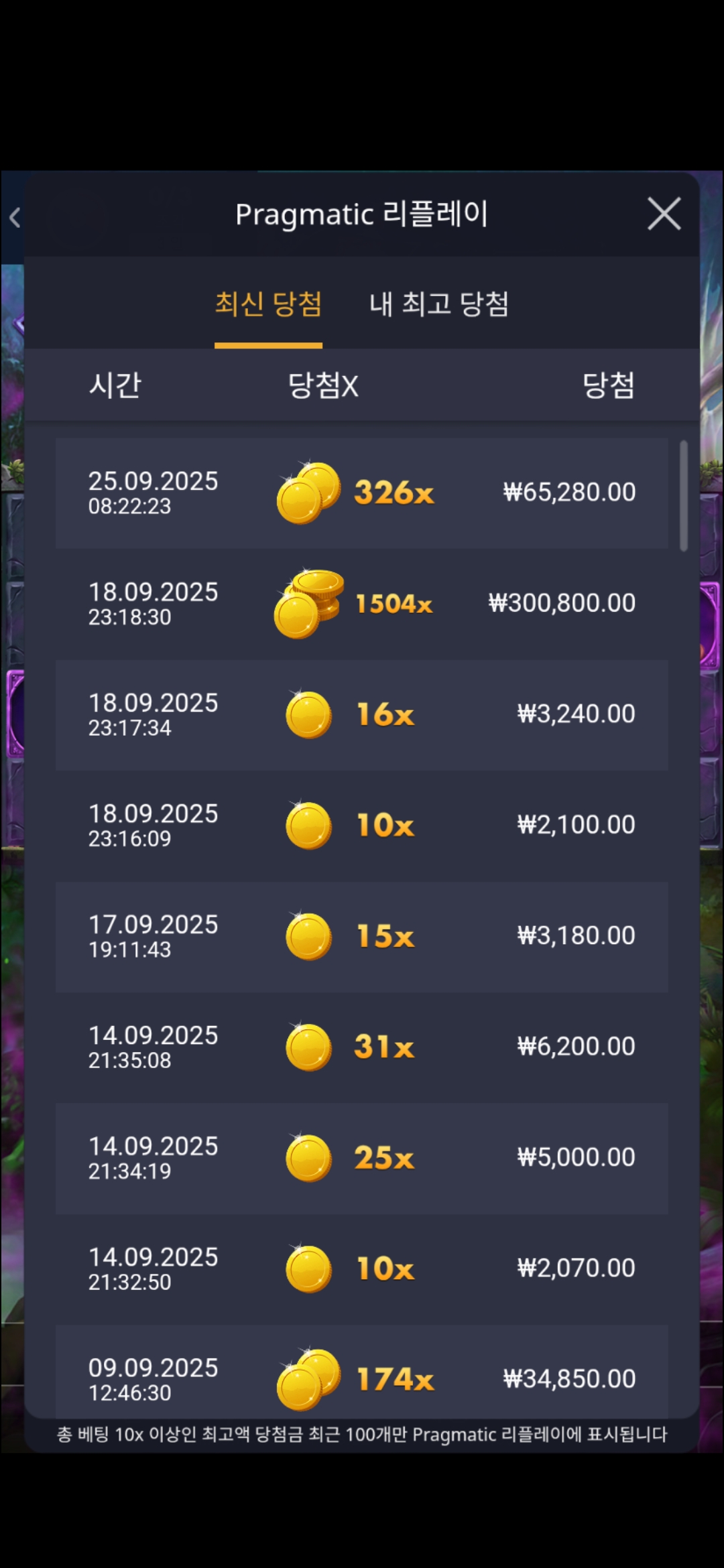Open the 1504x win replay of ₩300,800.00
The width and height of the screenshot is (724, 1568).
(361, 604)
